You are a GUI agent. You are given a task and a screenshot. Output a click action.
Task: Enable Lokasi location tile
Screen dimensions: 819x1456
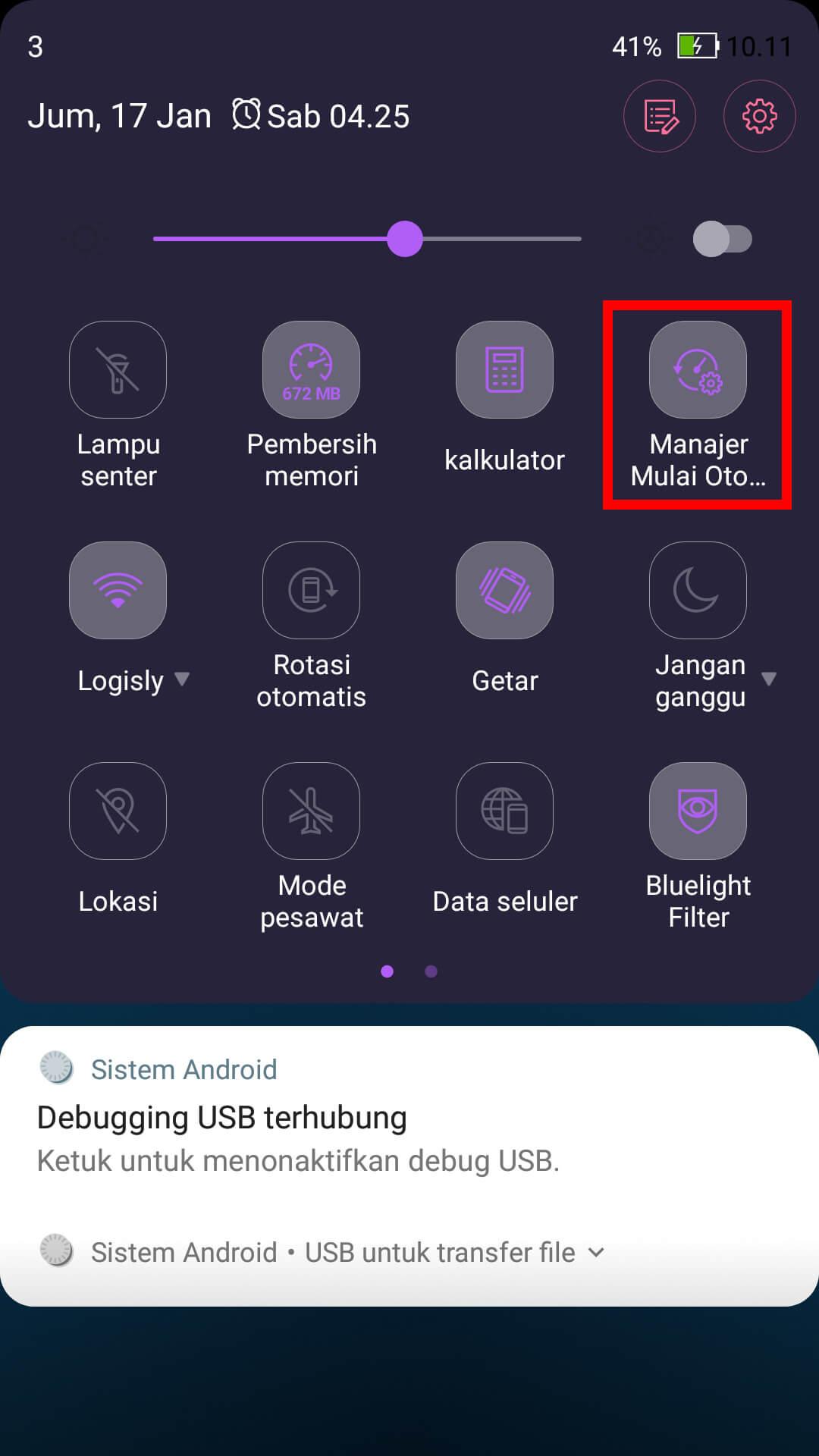[x=118, y=811]
